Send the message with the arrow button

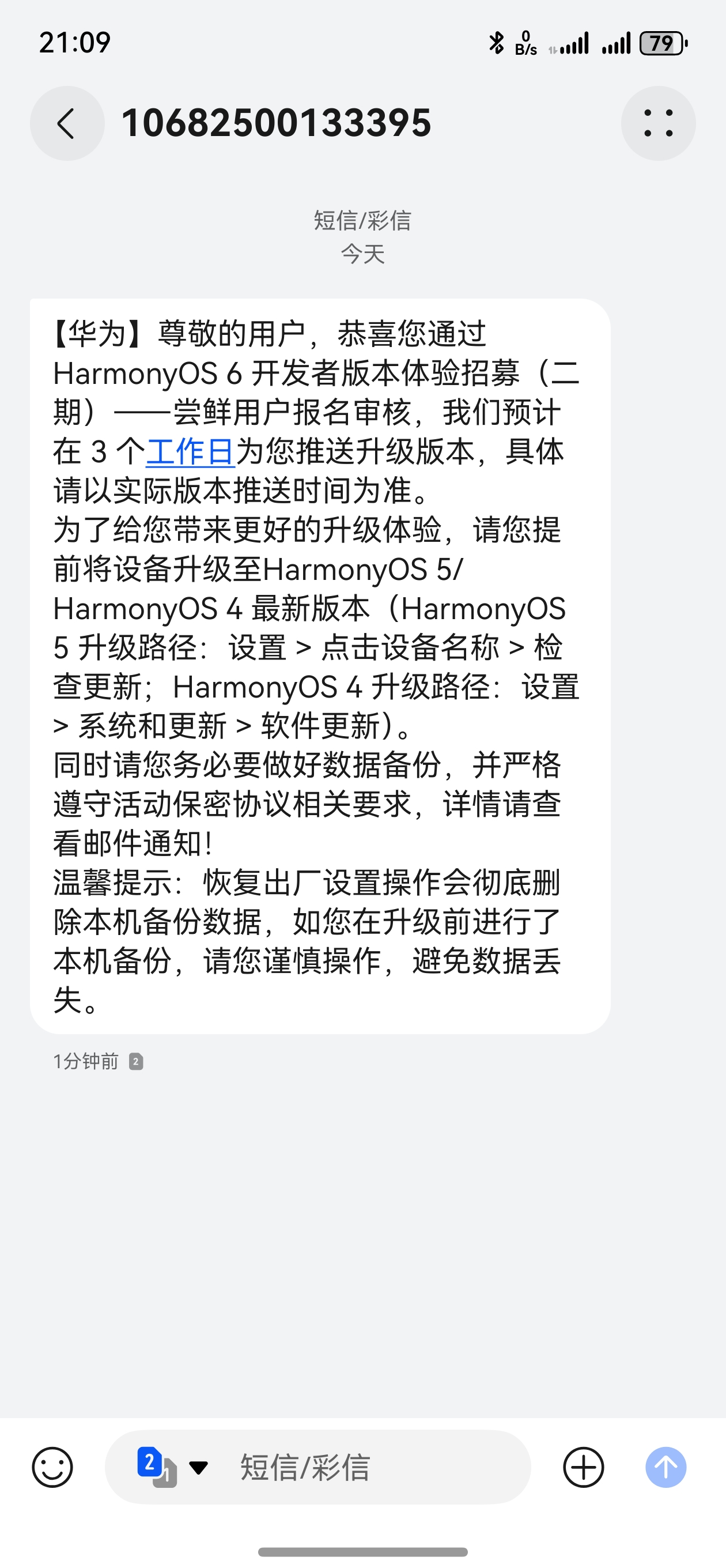(x=665, y=1467)
